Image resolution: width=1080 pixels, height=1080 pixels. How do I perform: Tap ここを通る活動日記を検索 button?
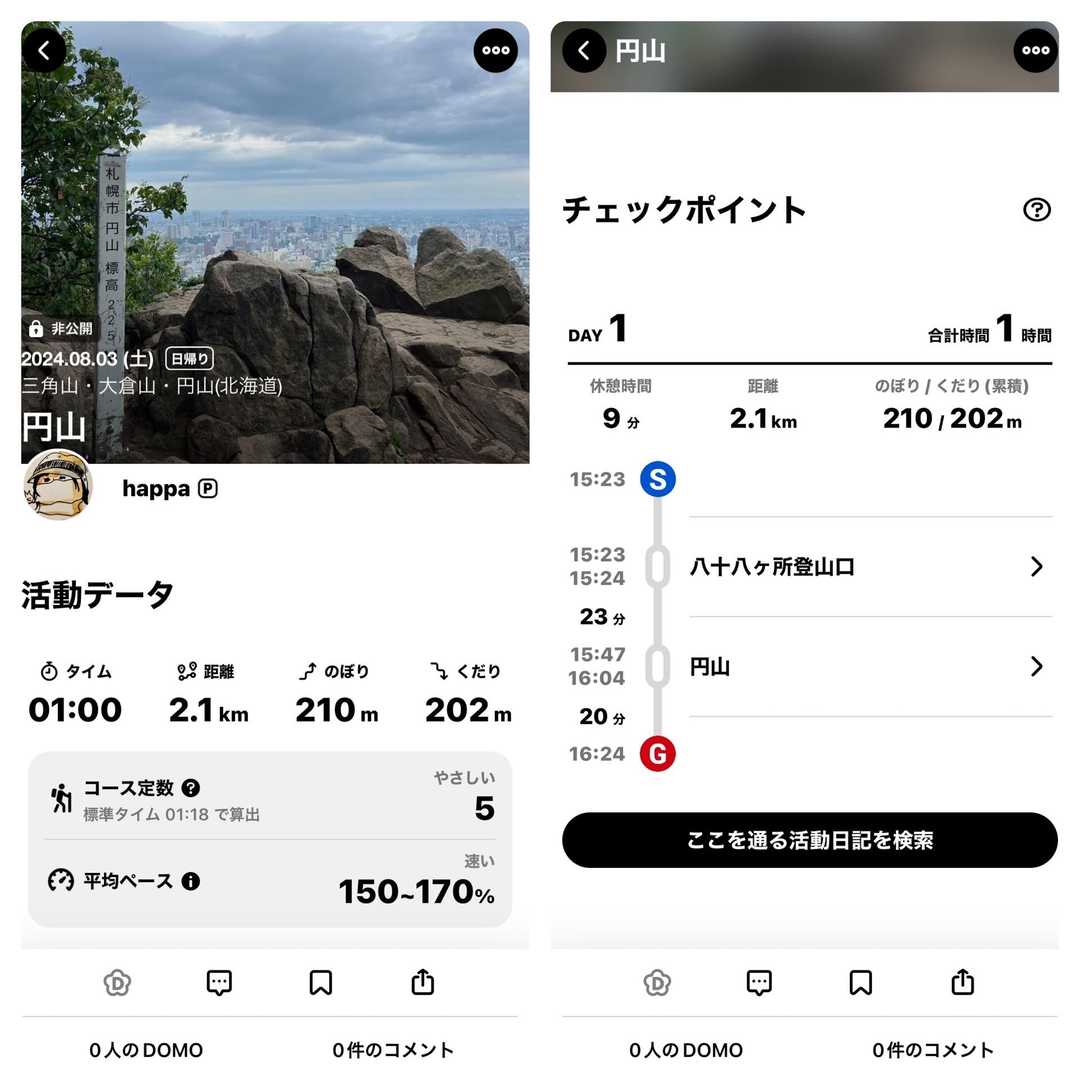[809, 840]
